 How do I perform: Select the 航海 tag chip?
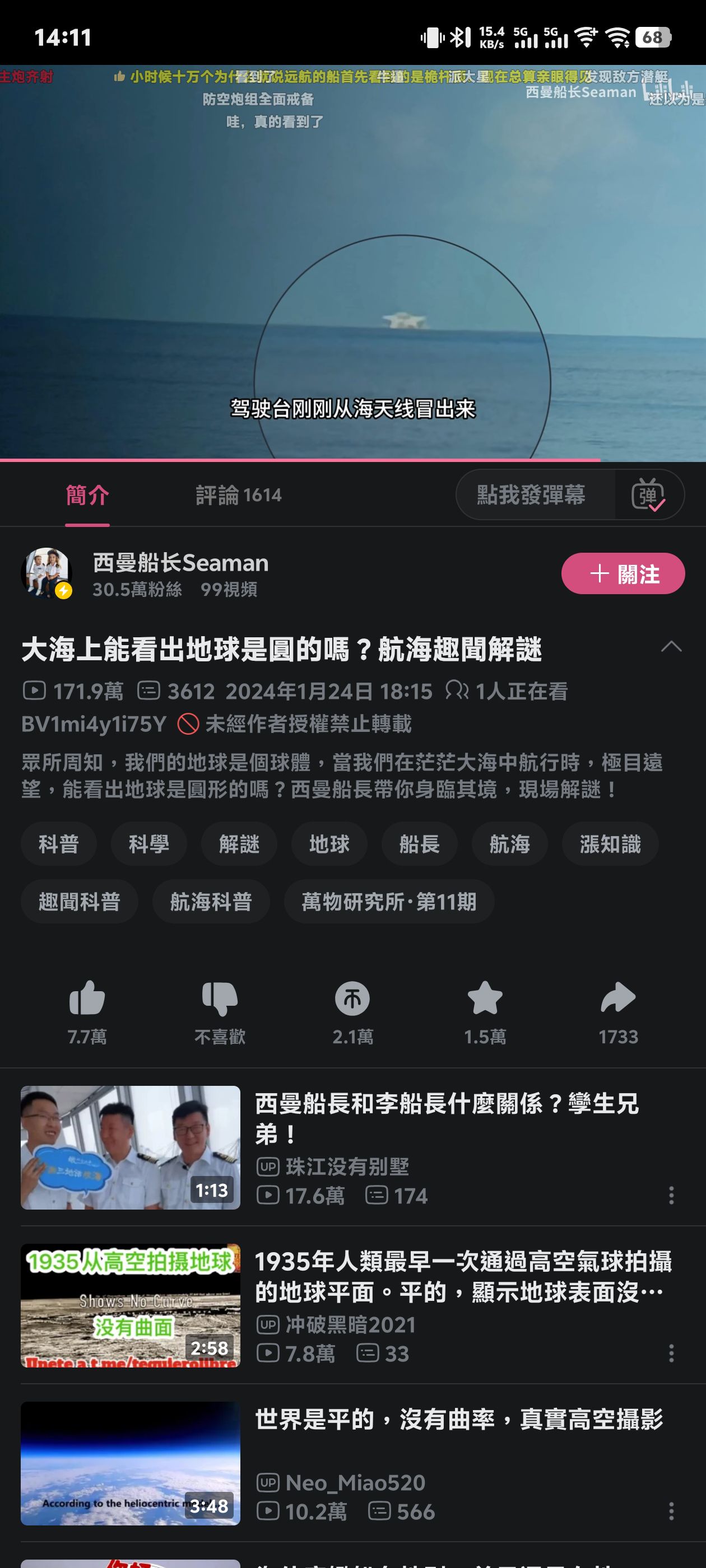509,844
